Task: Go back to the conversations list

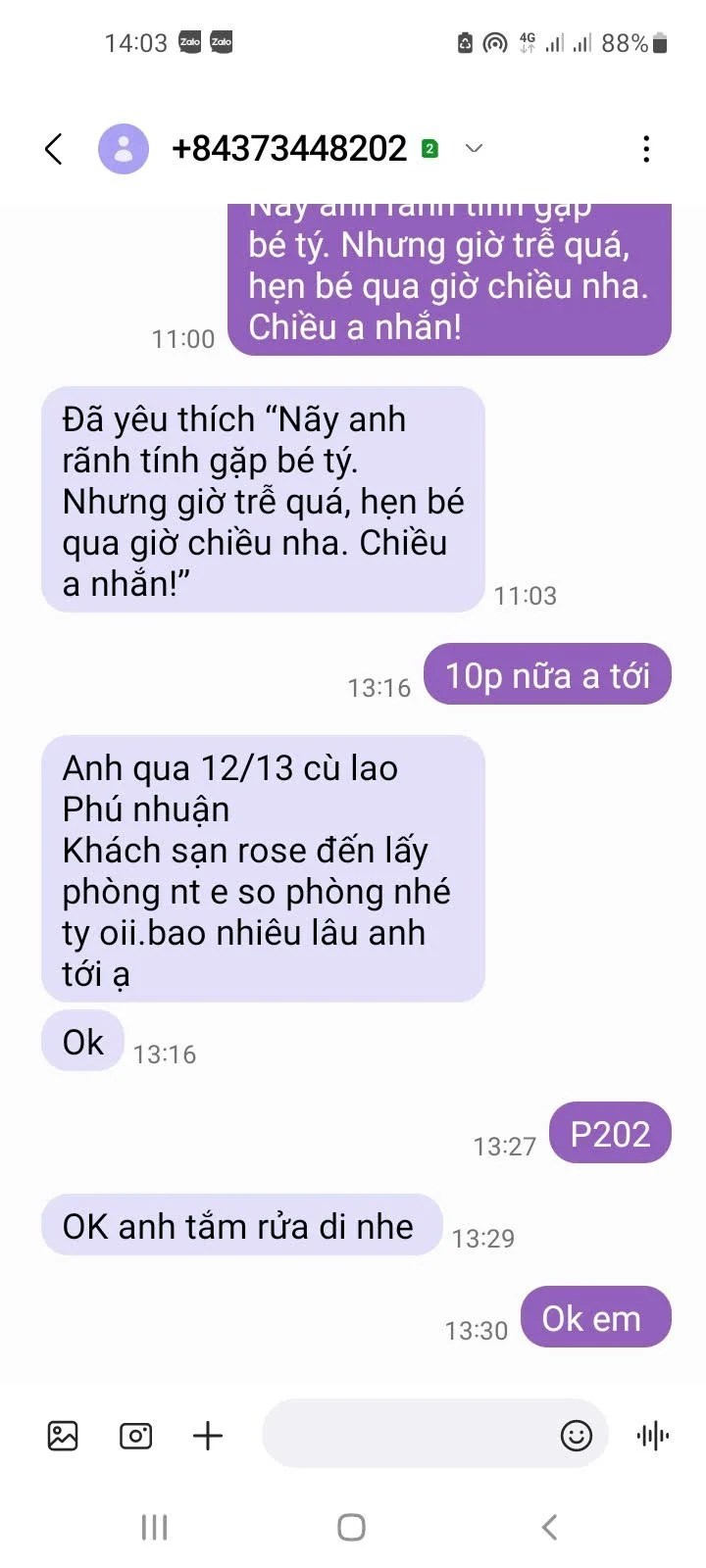Action: [x=54, y=149]
